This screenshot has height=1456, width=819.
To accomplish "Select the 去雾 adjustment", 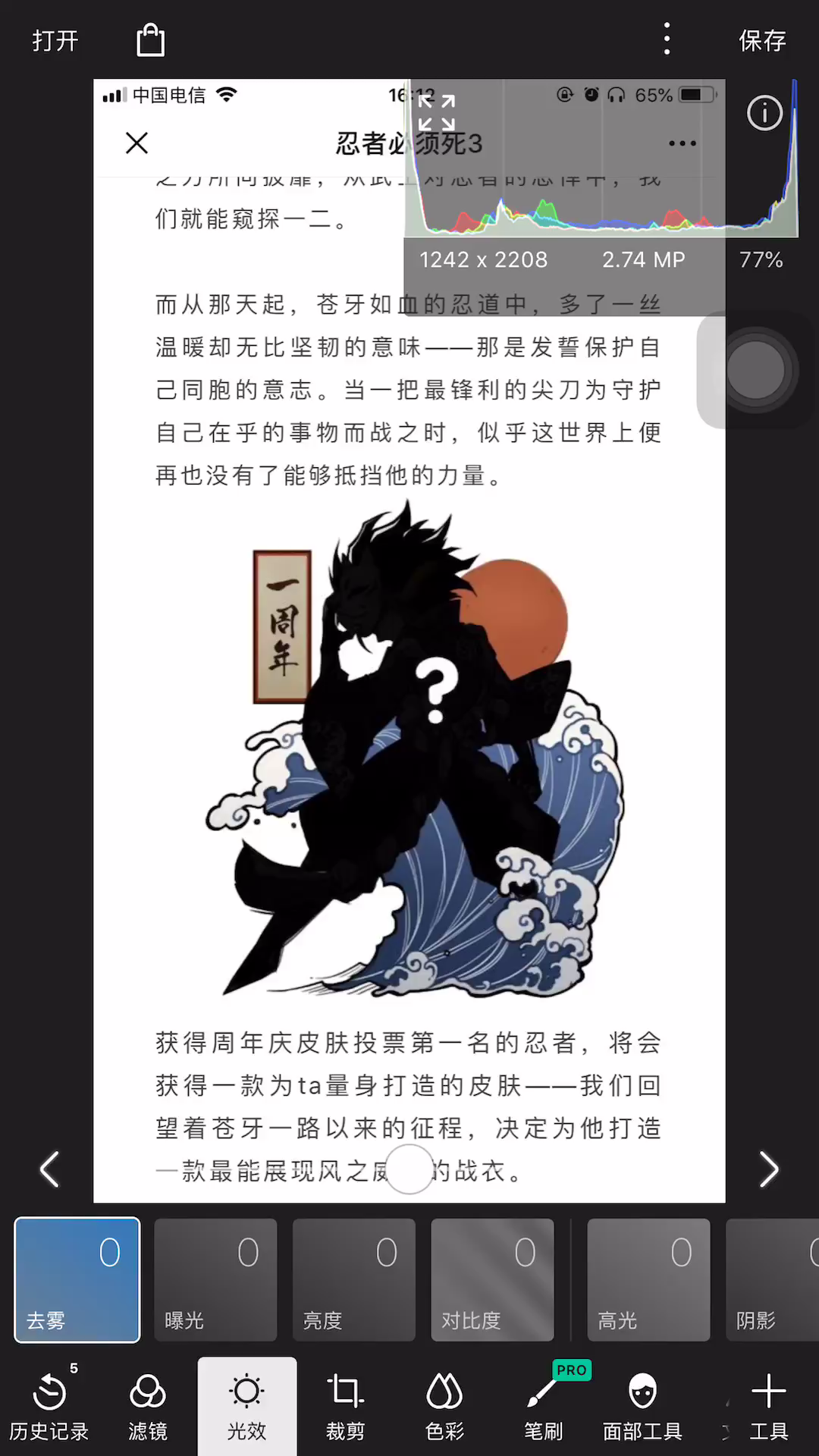I will (x=77, y=1280).
